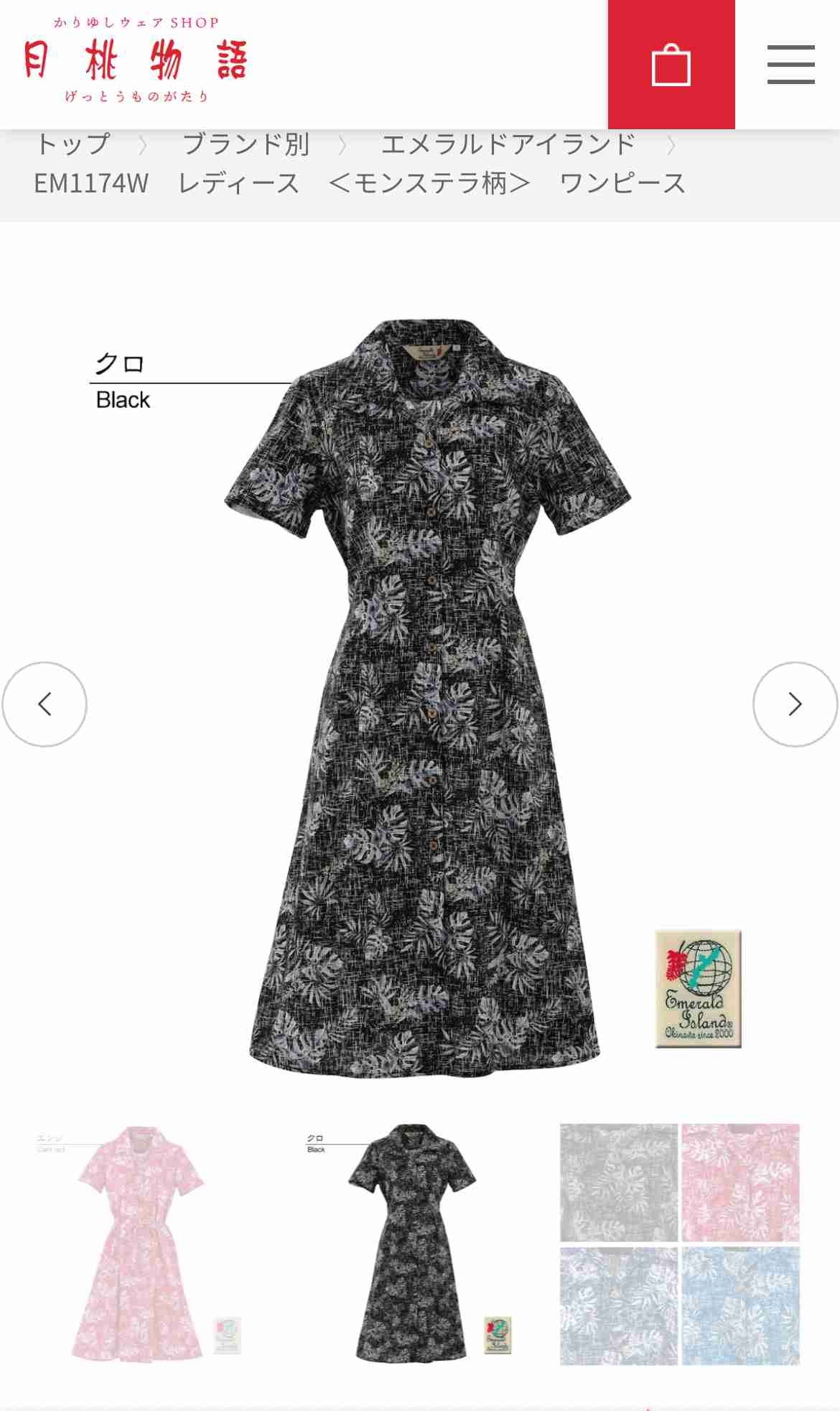This screenshot has height=1411, width=840.
Task: Open the shopping bag cart
Action: click(x=671, y=65)
